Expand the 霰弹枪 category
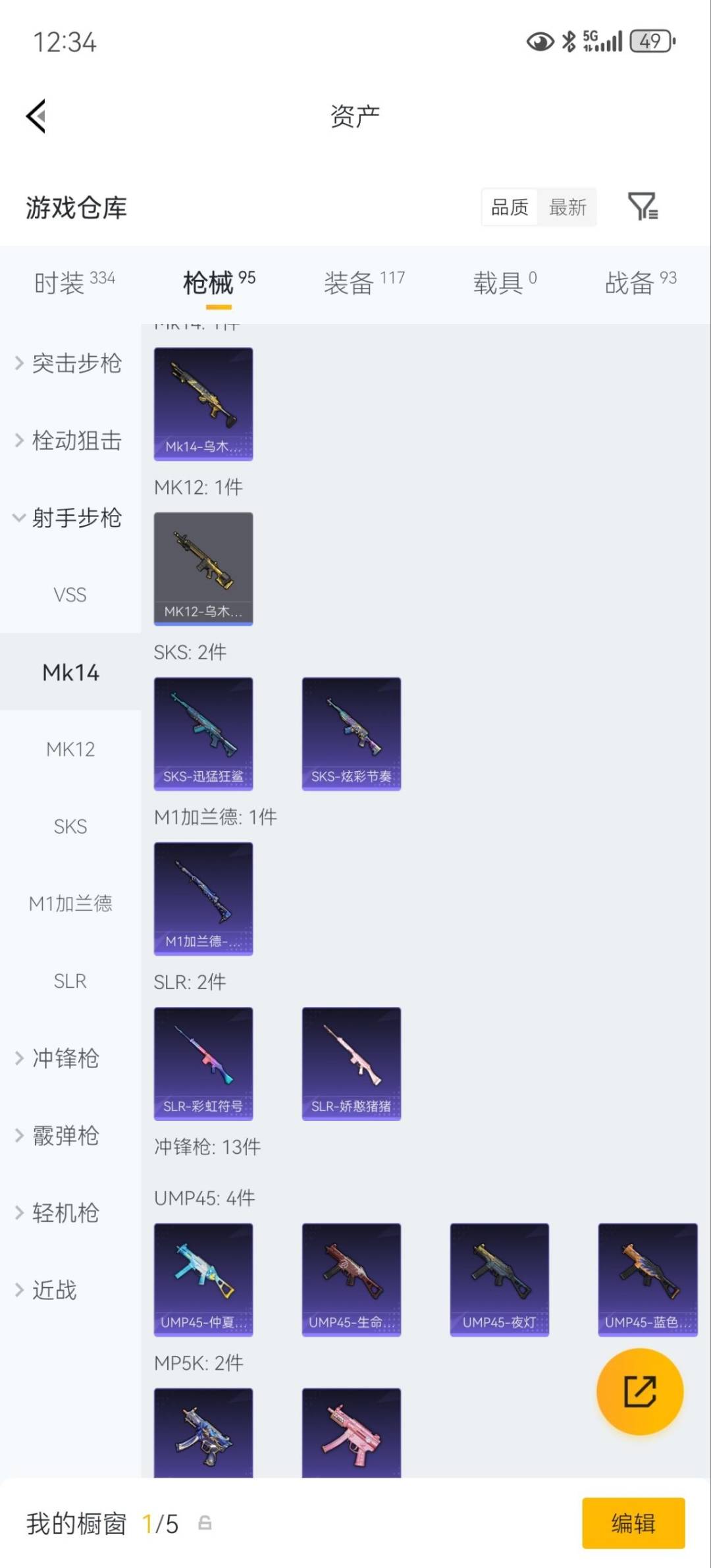This screenshot has height=1568, width=711. click(65, 1136)
